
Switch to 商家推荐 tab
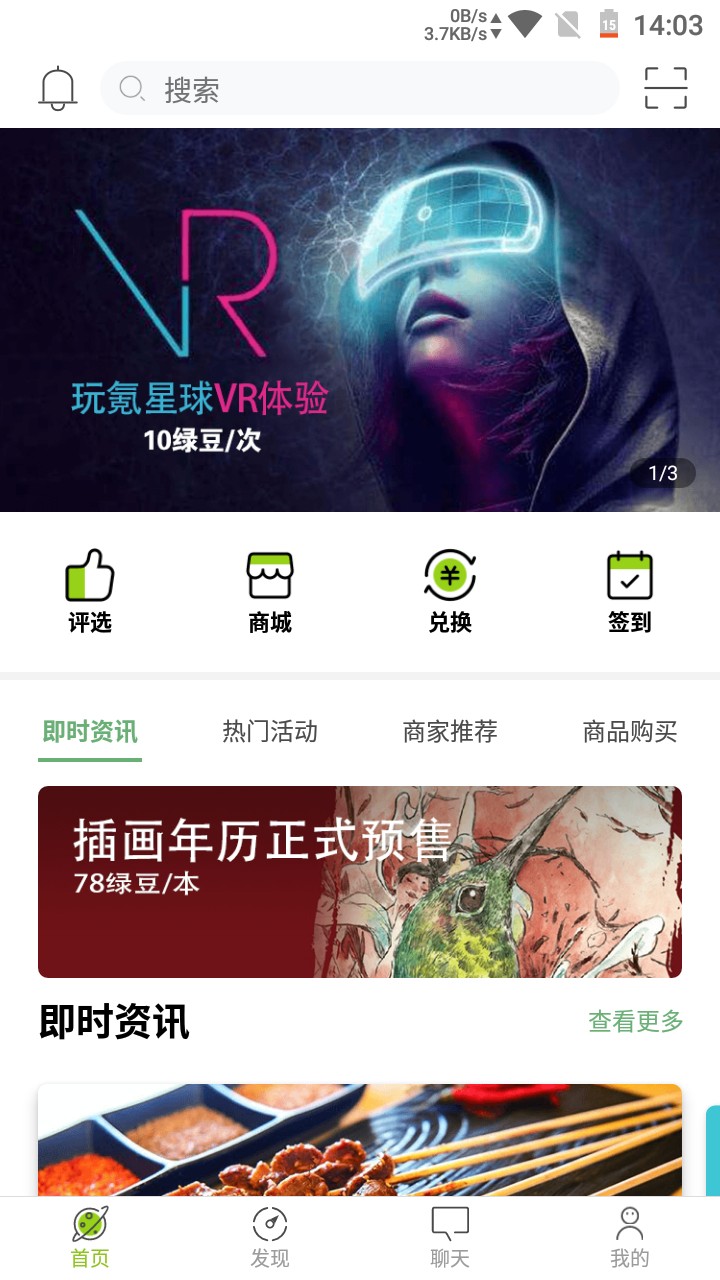pos(450,732)
